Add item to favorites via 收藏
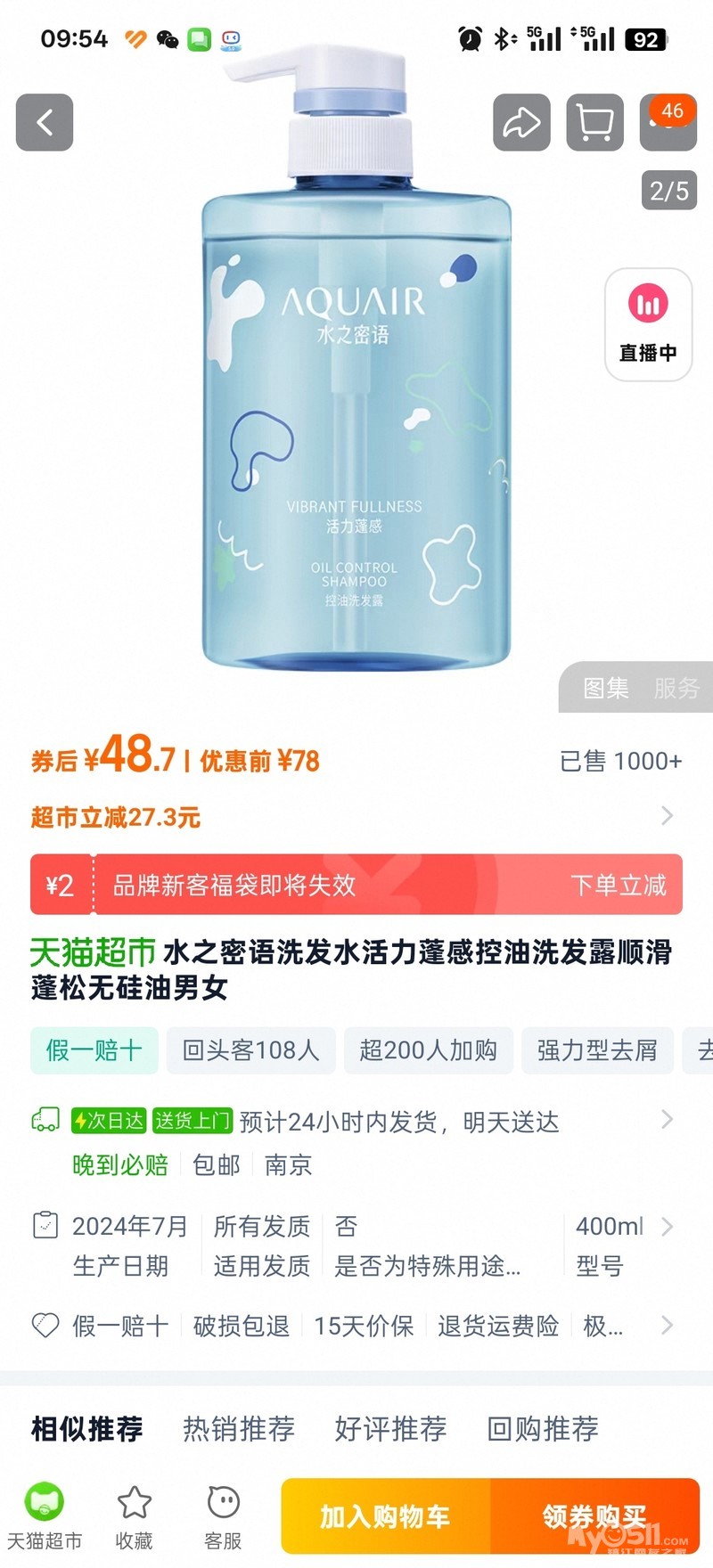 tap(135, 1517)
